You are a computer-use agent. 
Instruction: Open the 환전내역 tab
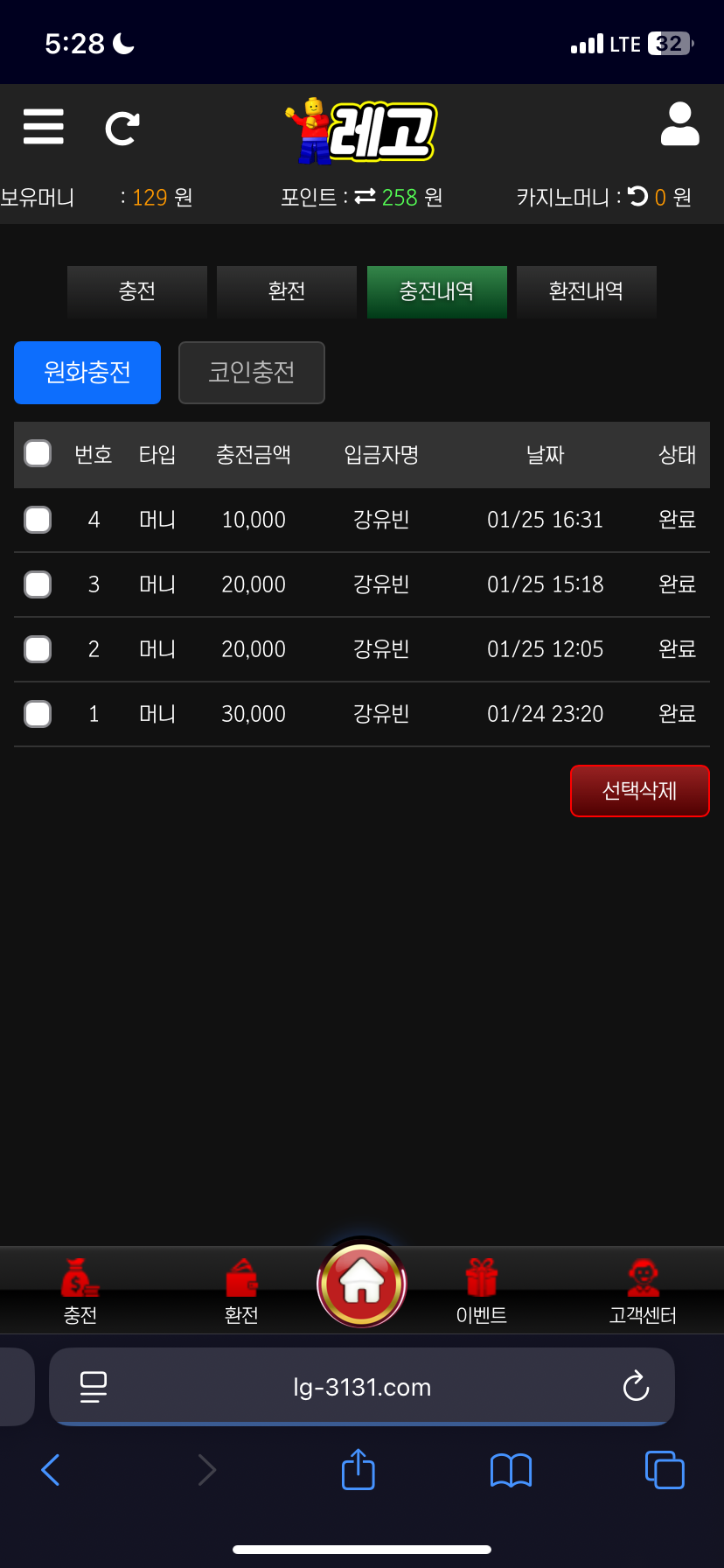(x=586, y=291)
